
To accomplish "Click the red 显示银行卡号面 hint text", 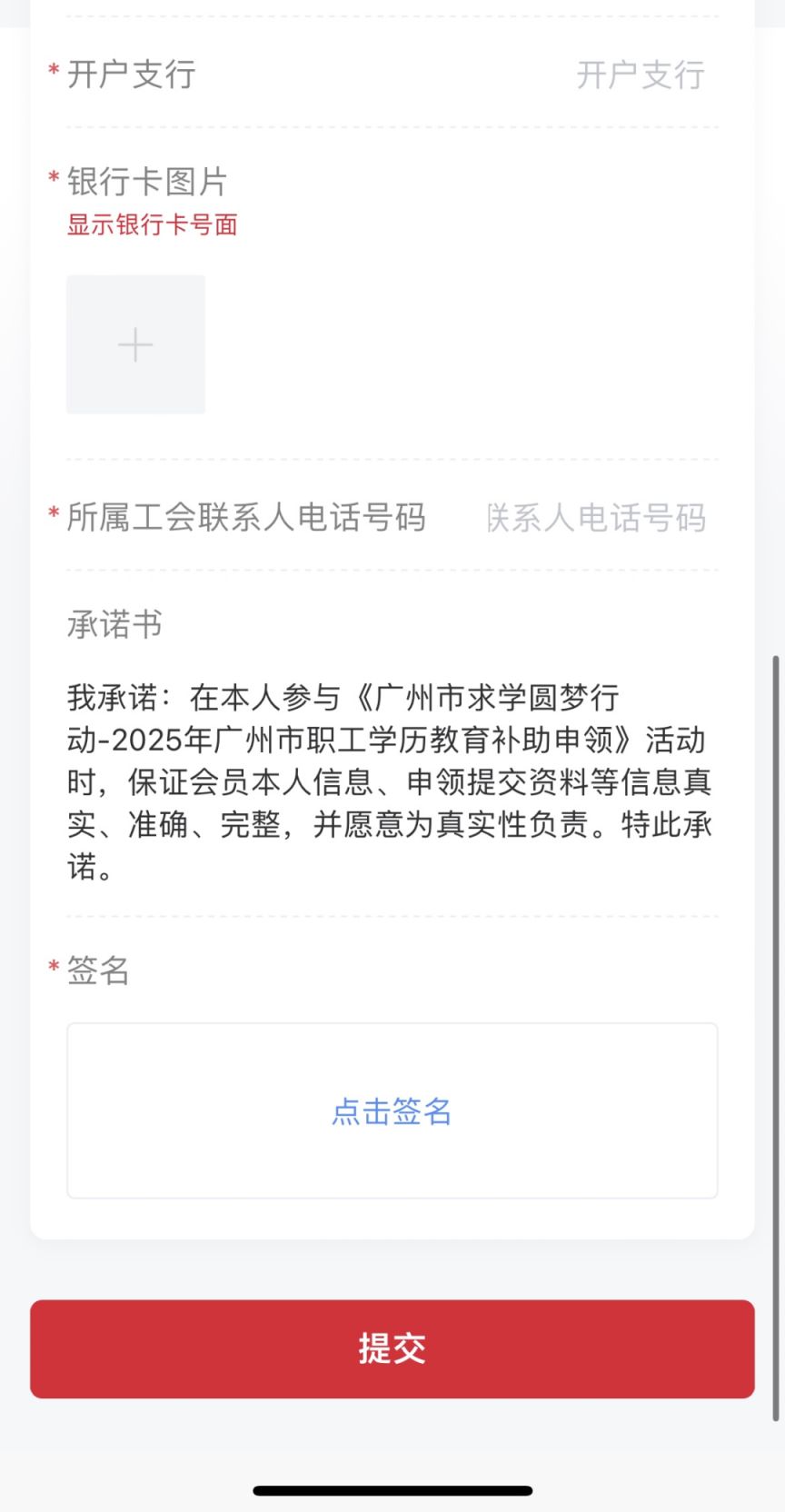I will coord(152,224).
